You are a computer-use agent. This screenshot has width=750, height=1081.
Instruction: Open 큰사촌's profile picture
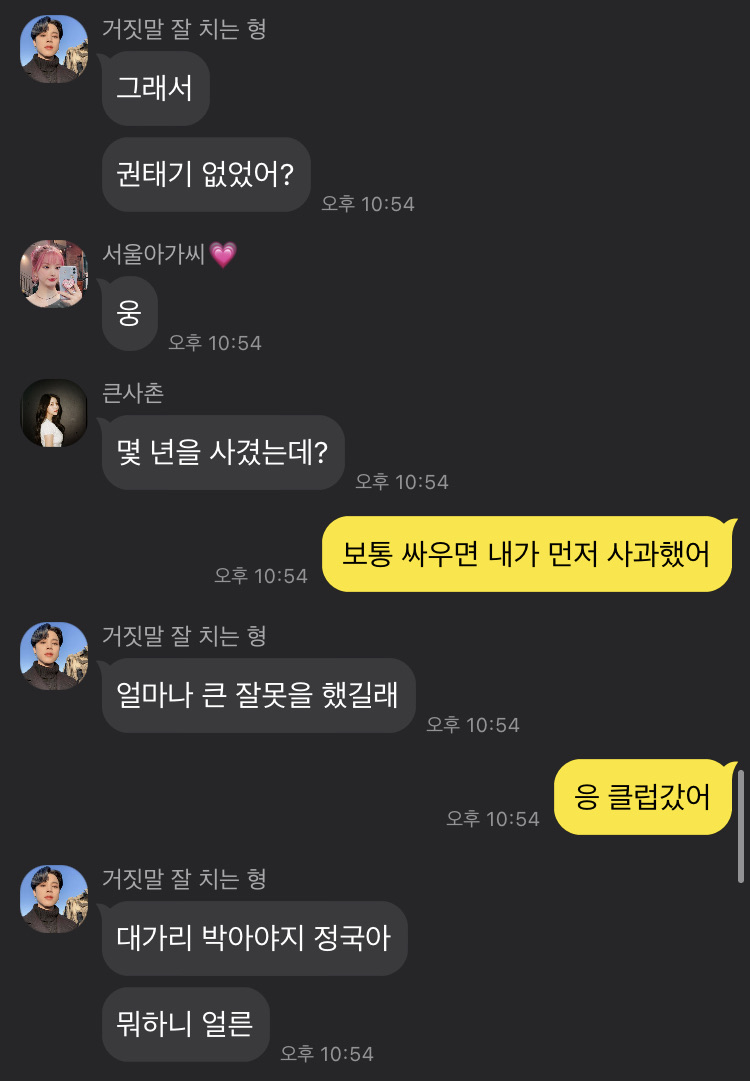54,412
